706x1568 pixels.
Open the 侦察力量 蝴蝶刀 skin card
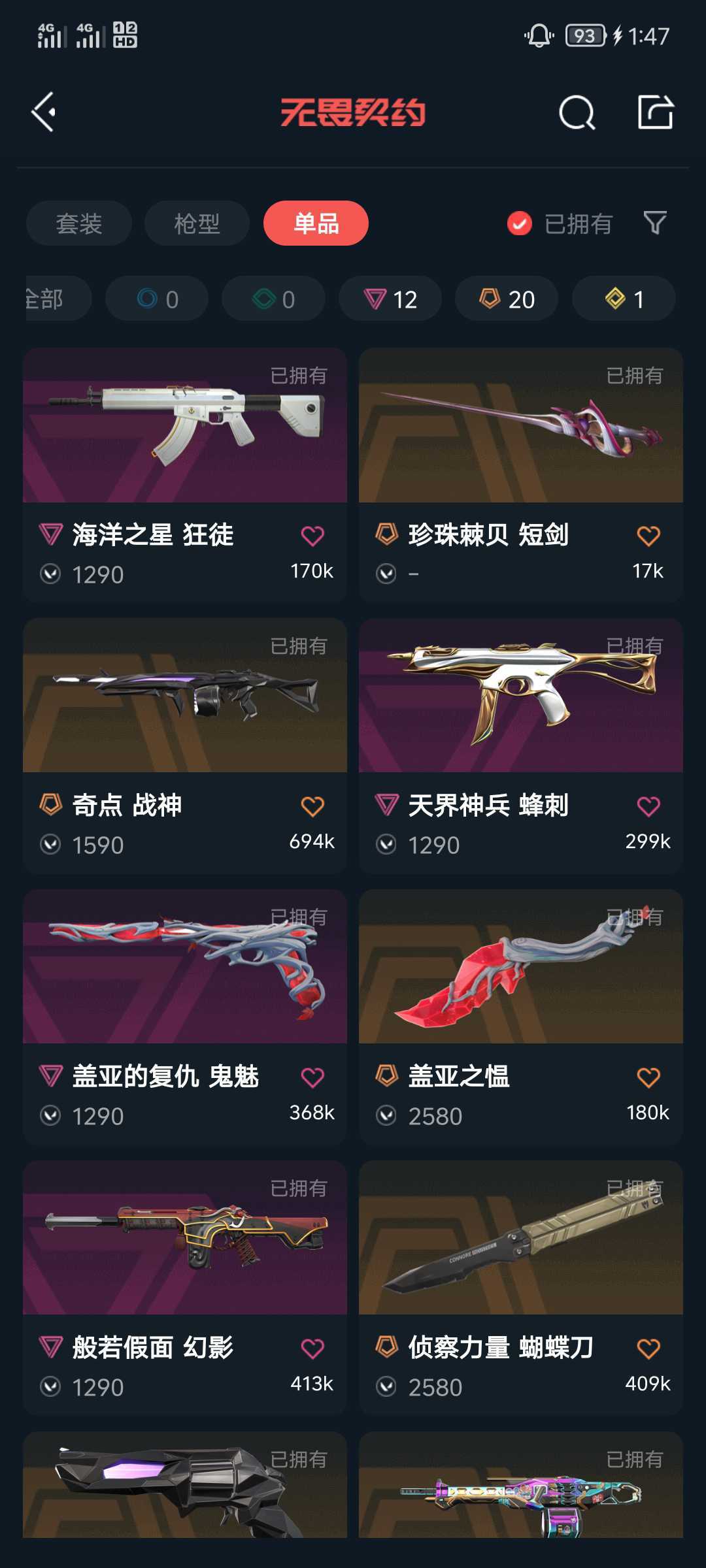point(520,1238)
